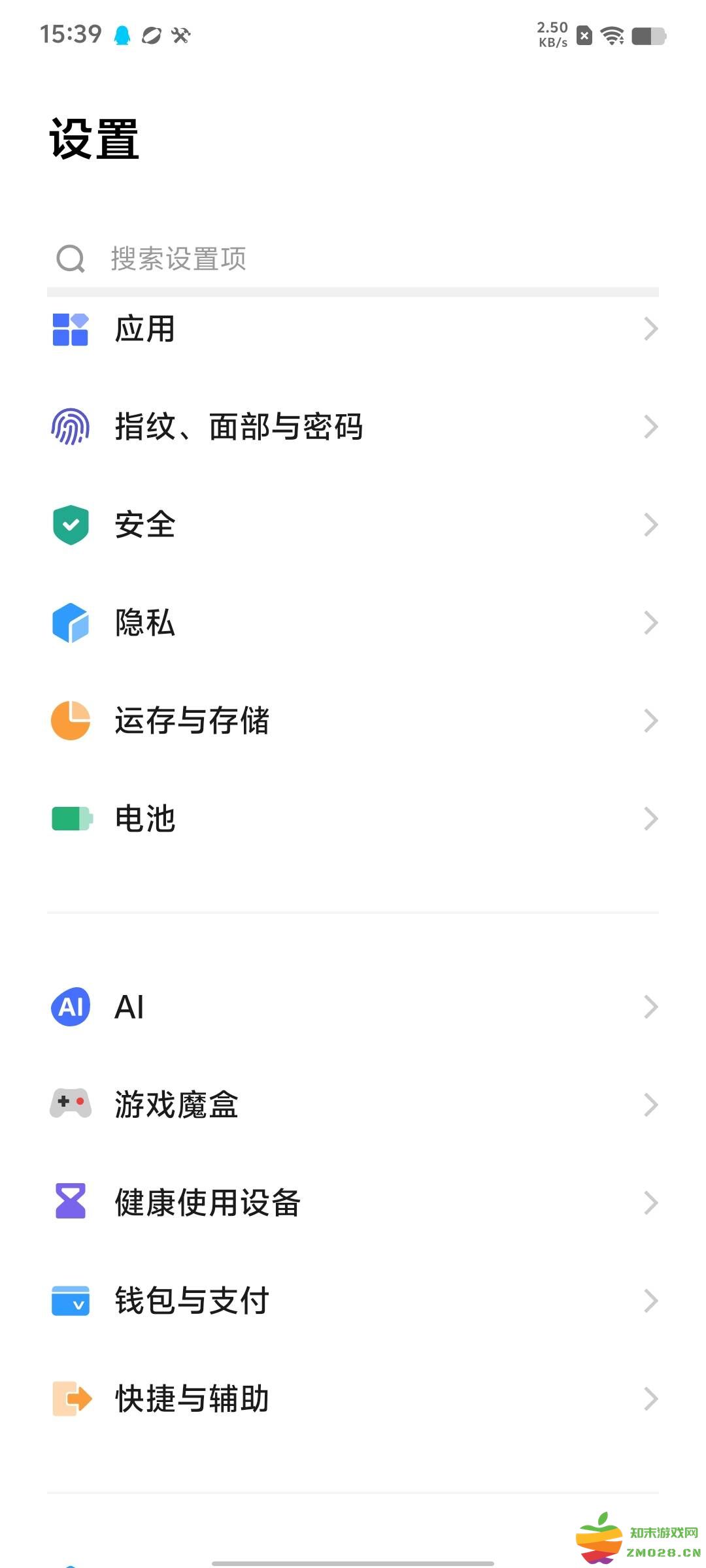The height and width of the screenshot is (1568, 706).
Task: Open the 应用 (Apps) settings icon
Action: [70, 330]
